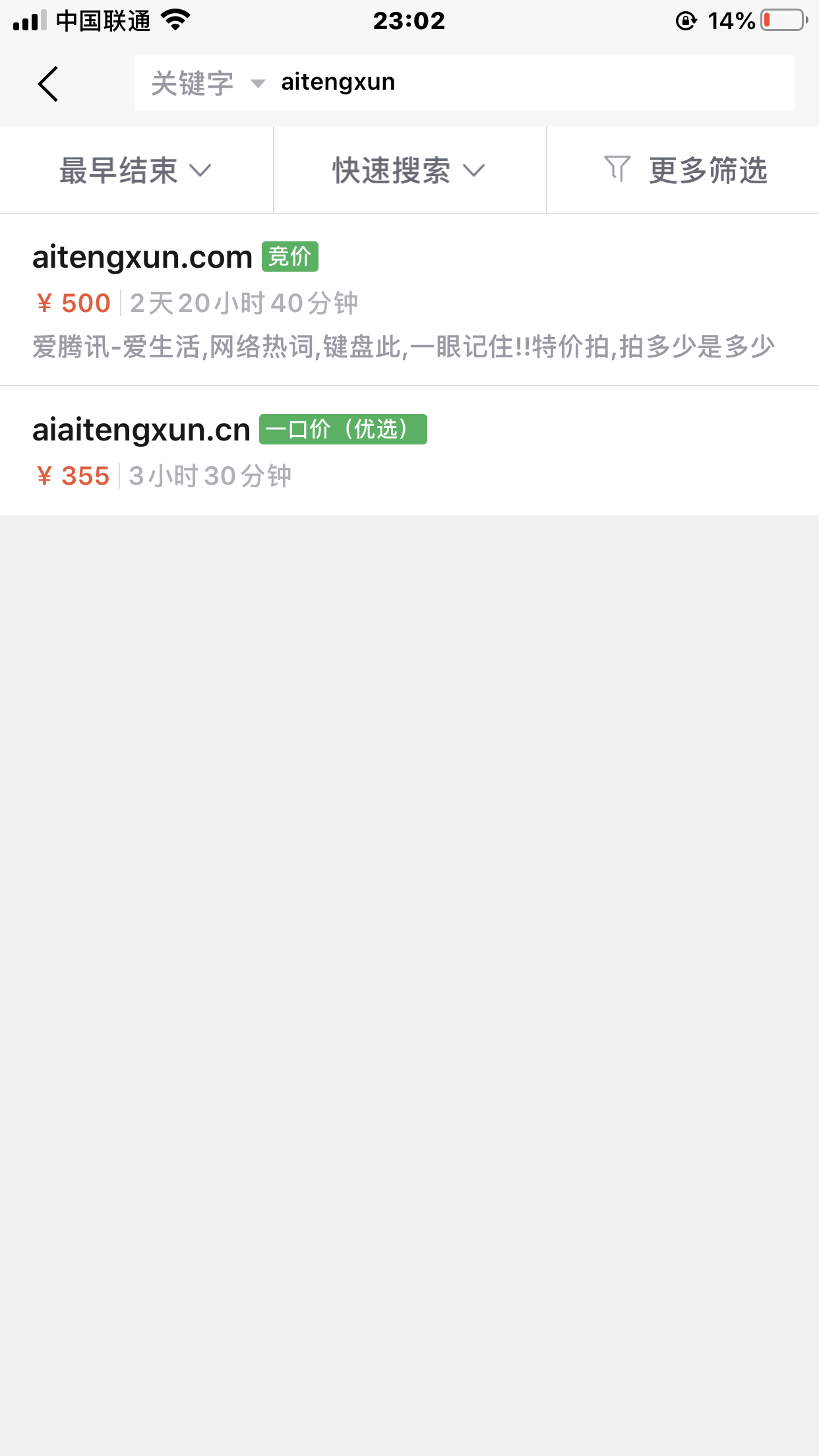Open the aiaitengxun.cn fixed-price listing

[409, 451]
